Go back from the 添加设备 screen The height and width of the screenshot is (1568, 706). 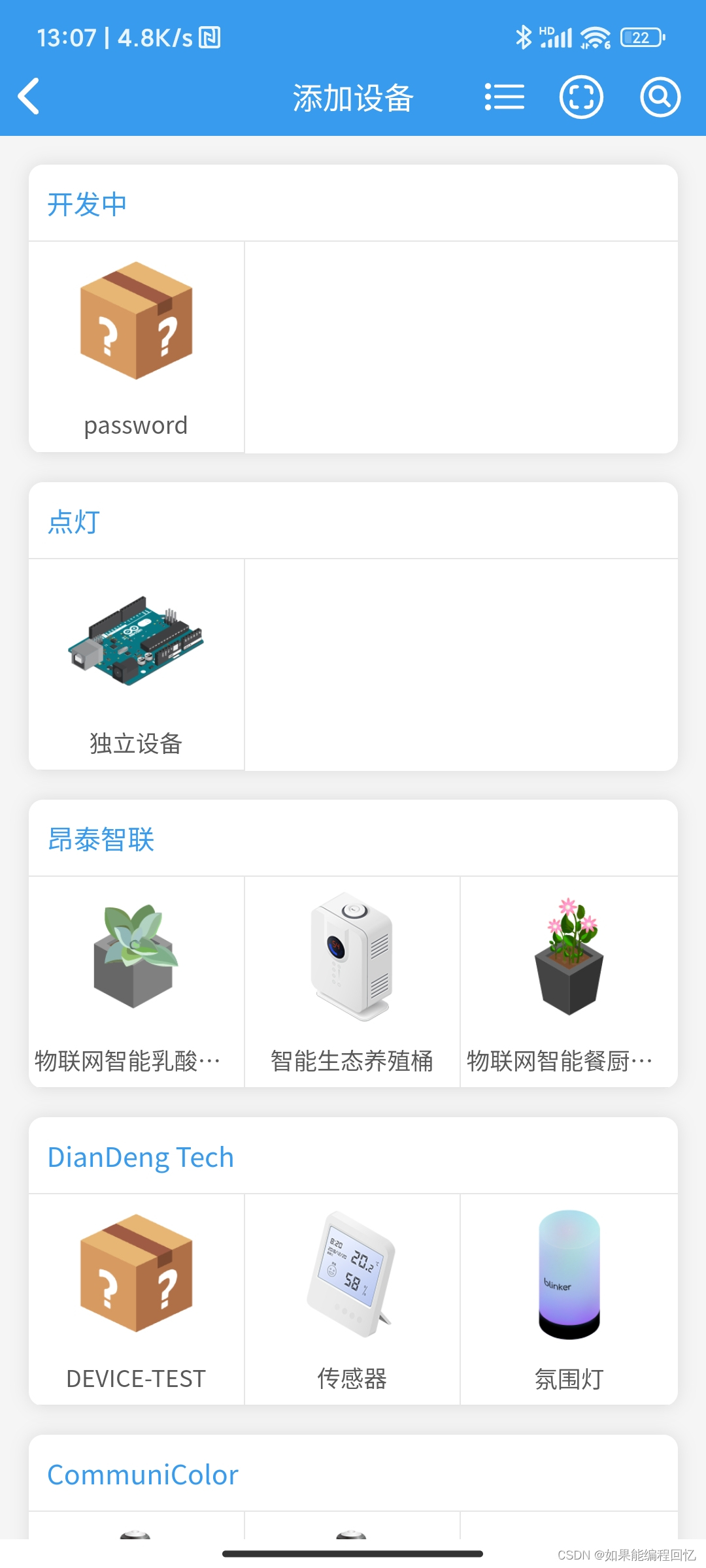click(29, 97)
